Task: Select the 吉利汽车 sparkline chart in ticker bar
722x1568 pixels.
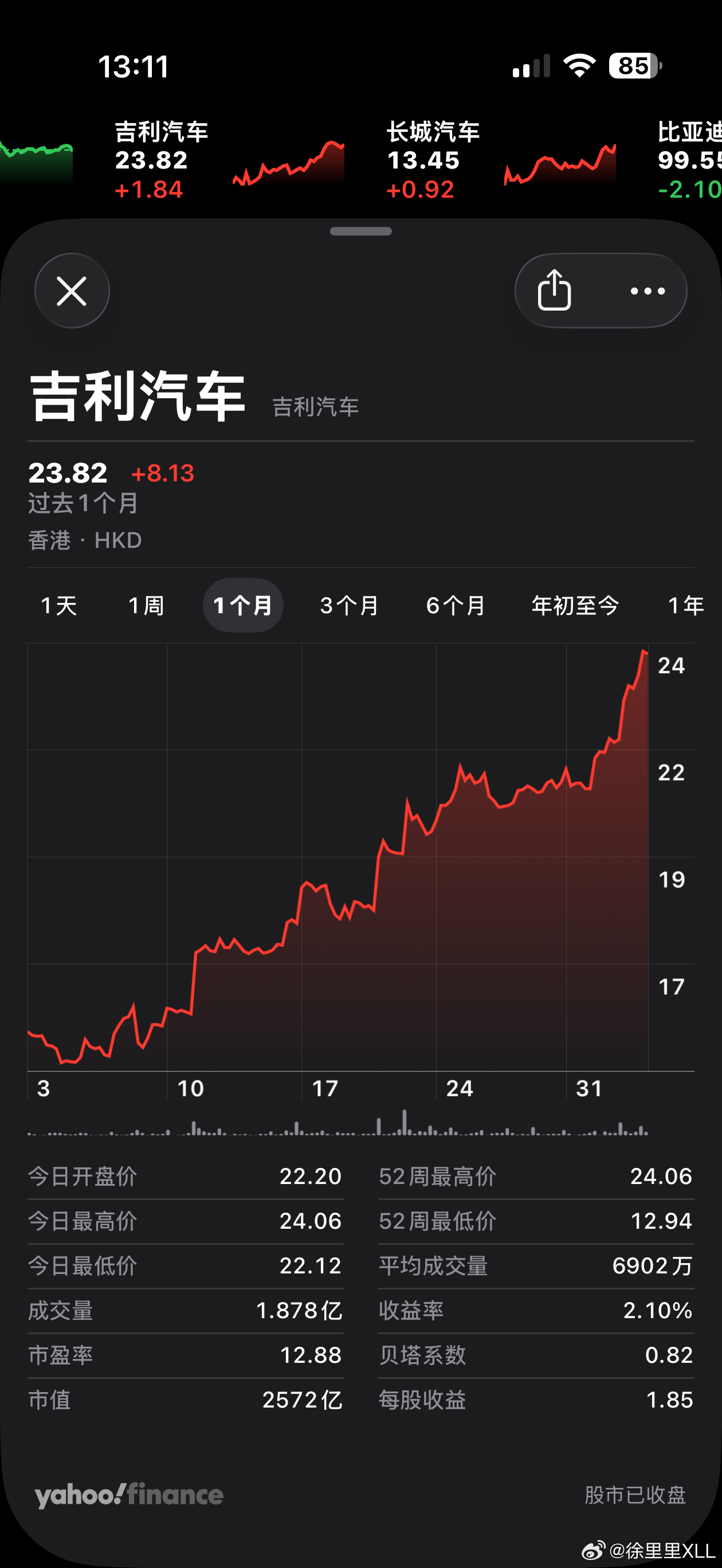Action: pos(286,161)
